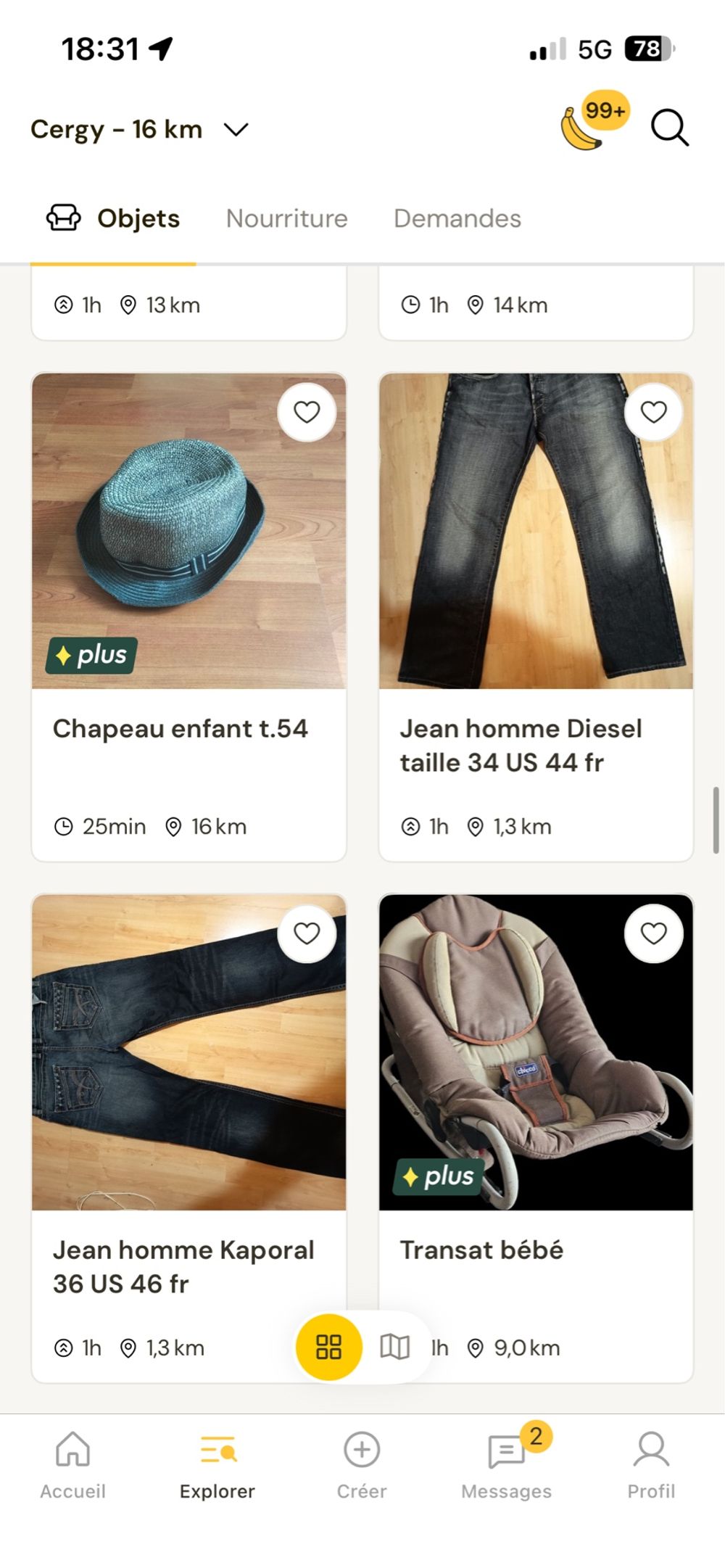The image size is (725, 1568).
Task: Select the grid view button
Action: click(328, 1347)
